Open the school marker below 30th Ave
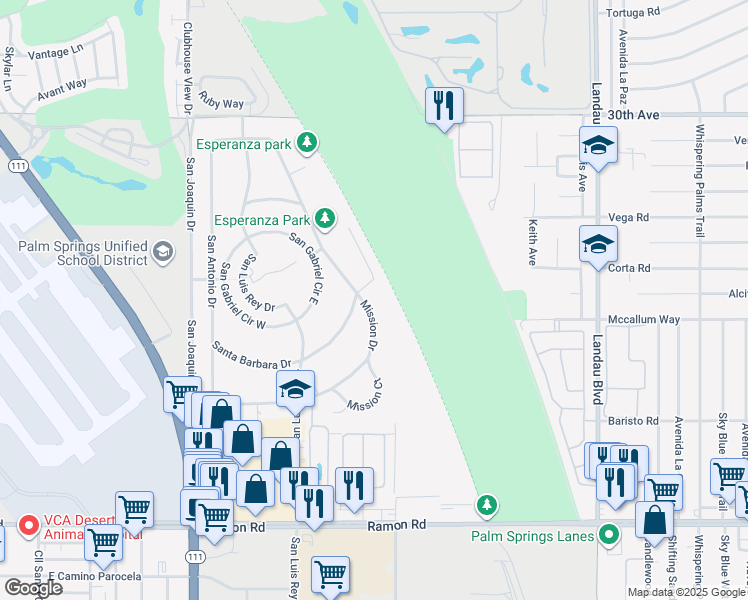Viewport: 748px width, 600px height. 598,148
